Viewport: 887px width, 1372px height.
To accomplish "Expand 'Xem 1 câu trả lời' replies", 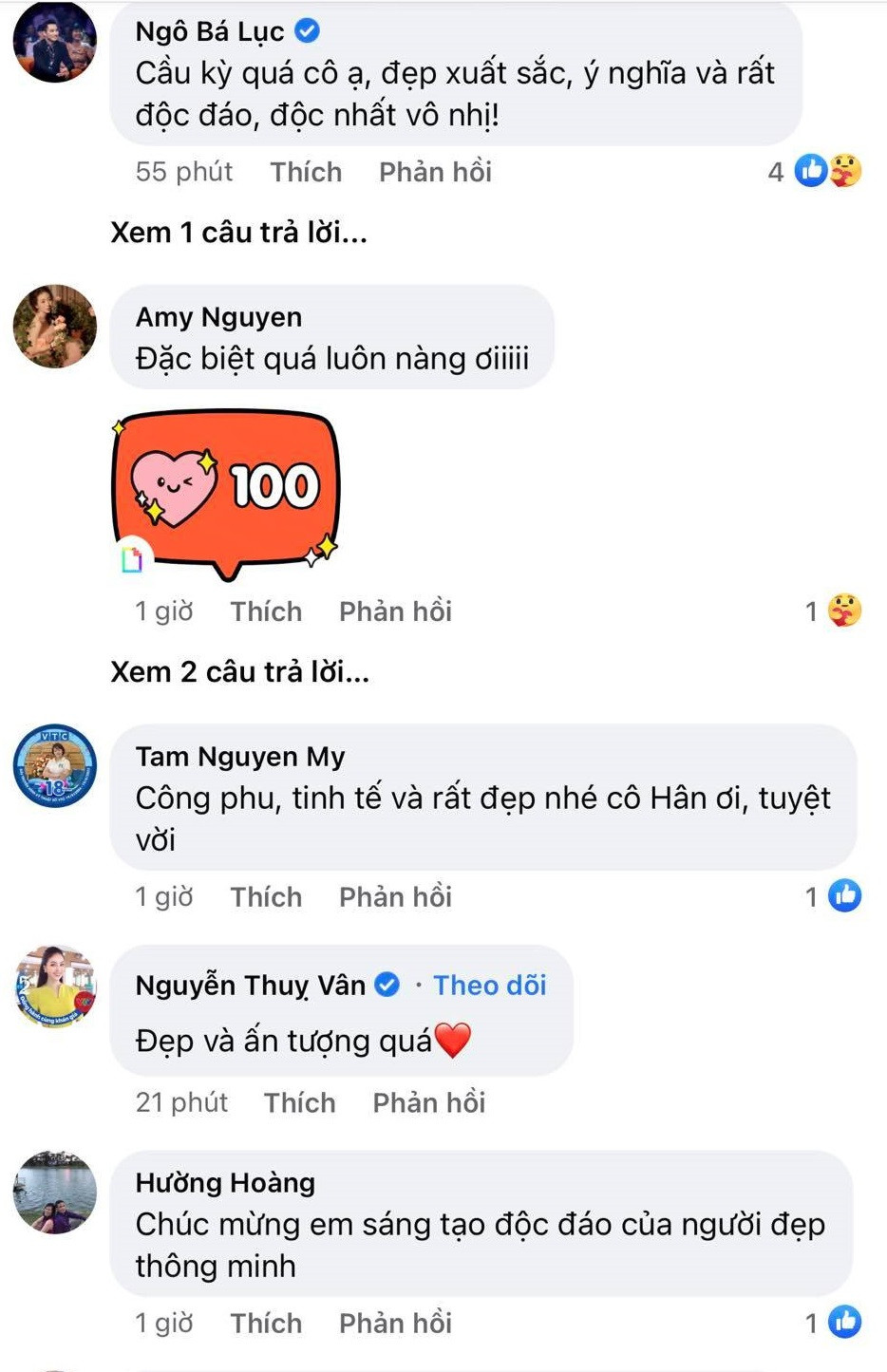I will click(238, 232).
